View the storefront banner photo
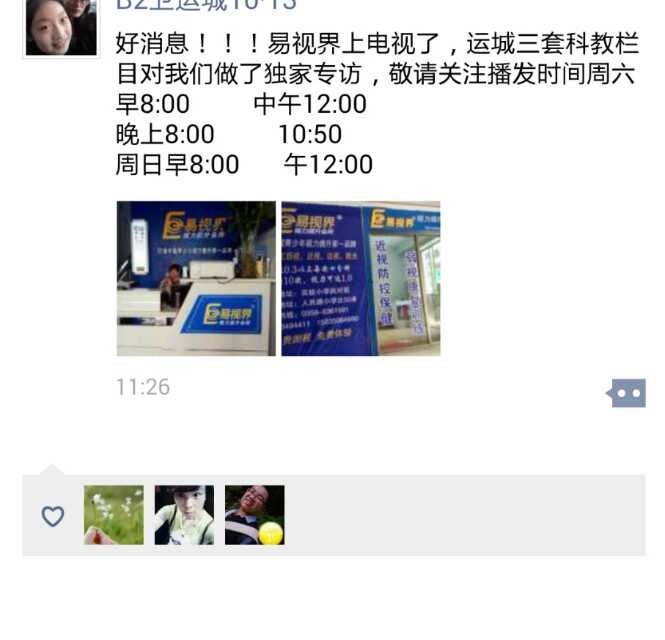665x640 pixels. [x=360, y=278]
